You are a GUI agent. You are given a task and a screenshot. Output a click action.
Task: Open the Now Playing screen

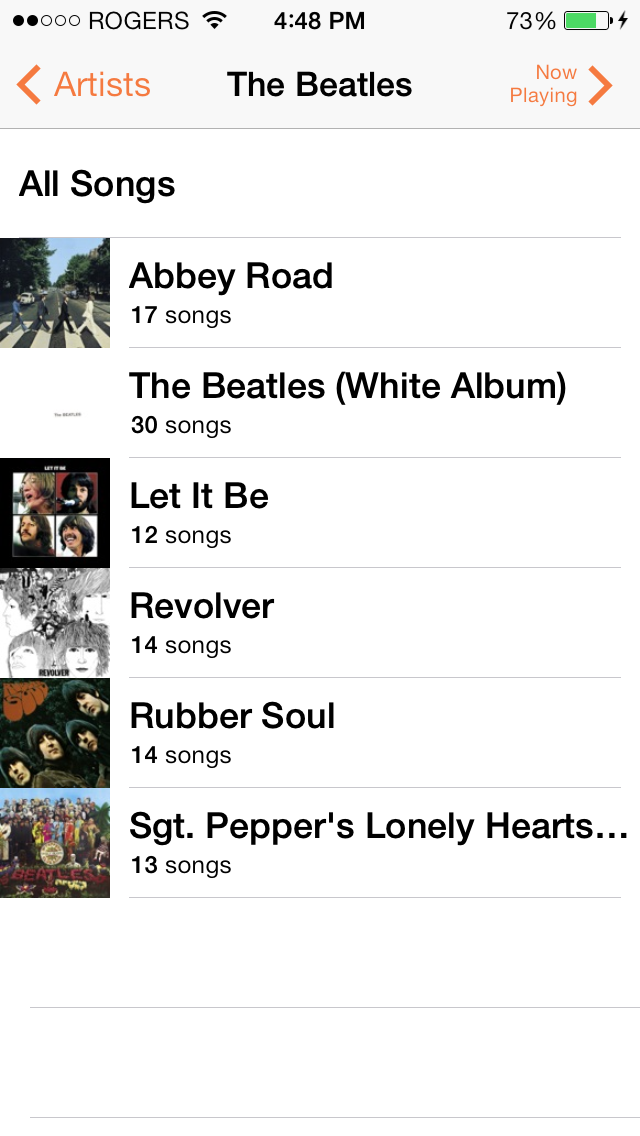(x=560, y=85)
